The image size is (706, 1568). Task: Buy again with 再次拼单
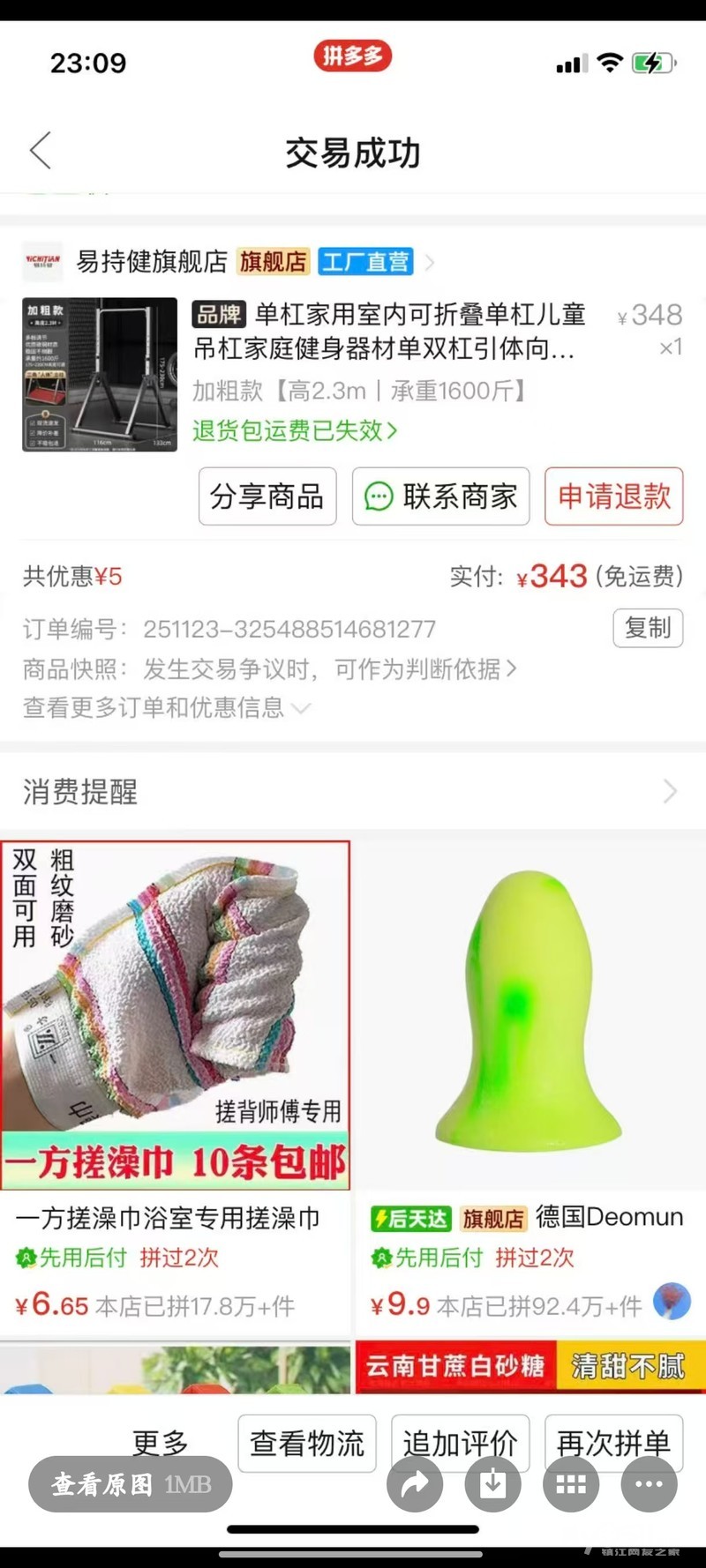click(613, 1441)
